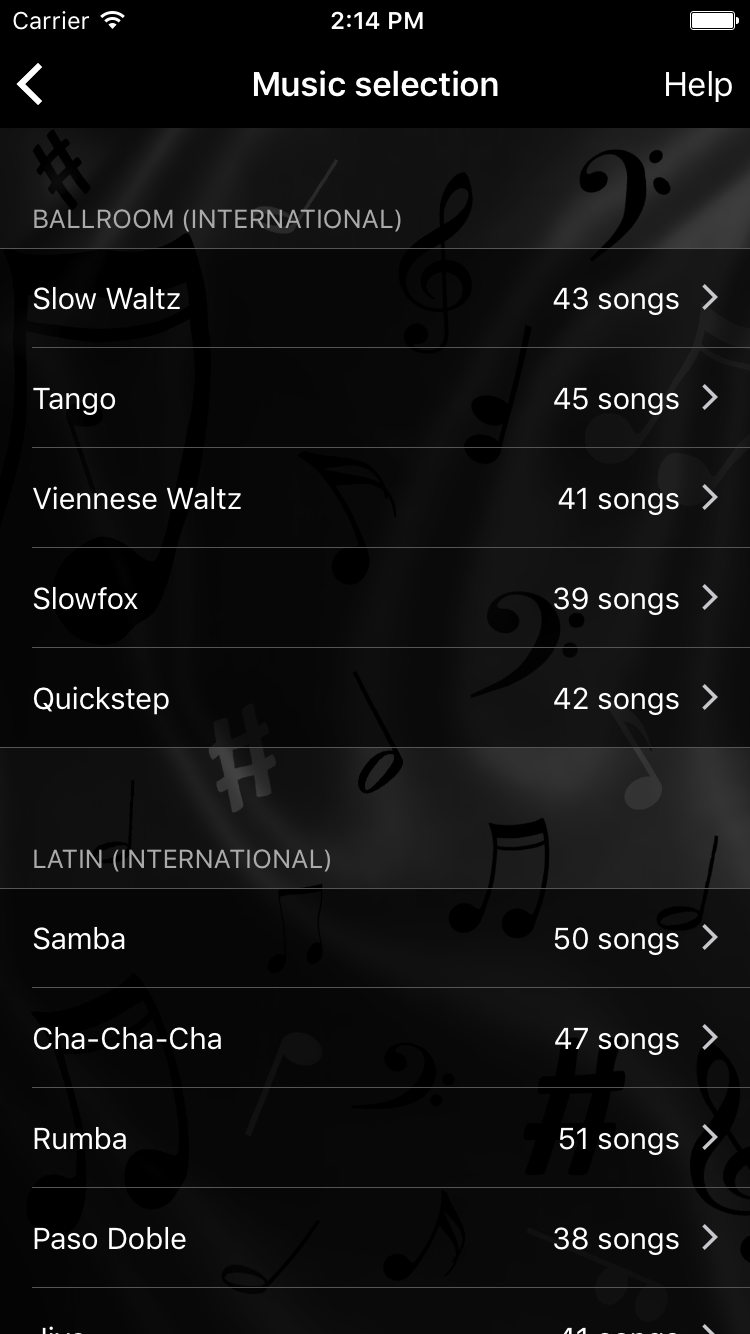View Quickstep songs
The width and height of the screenshot is (750, 1334).
coord(375,698)
